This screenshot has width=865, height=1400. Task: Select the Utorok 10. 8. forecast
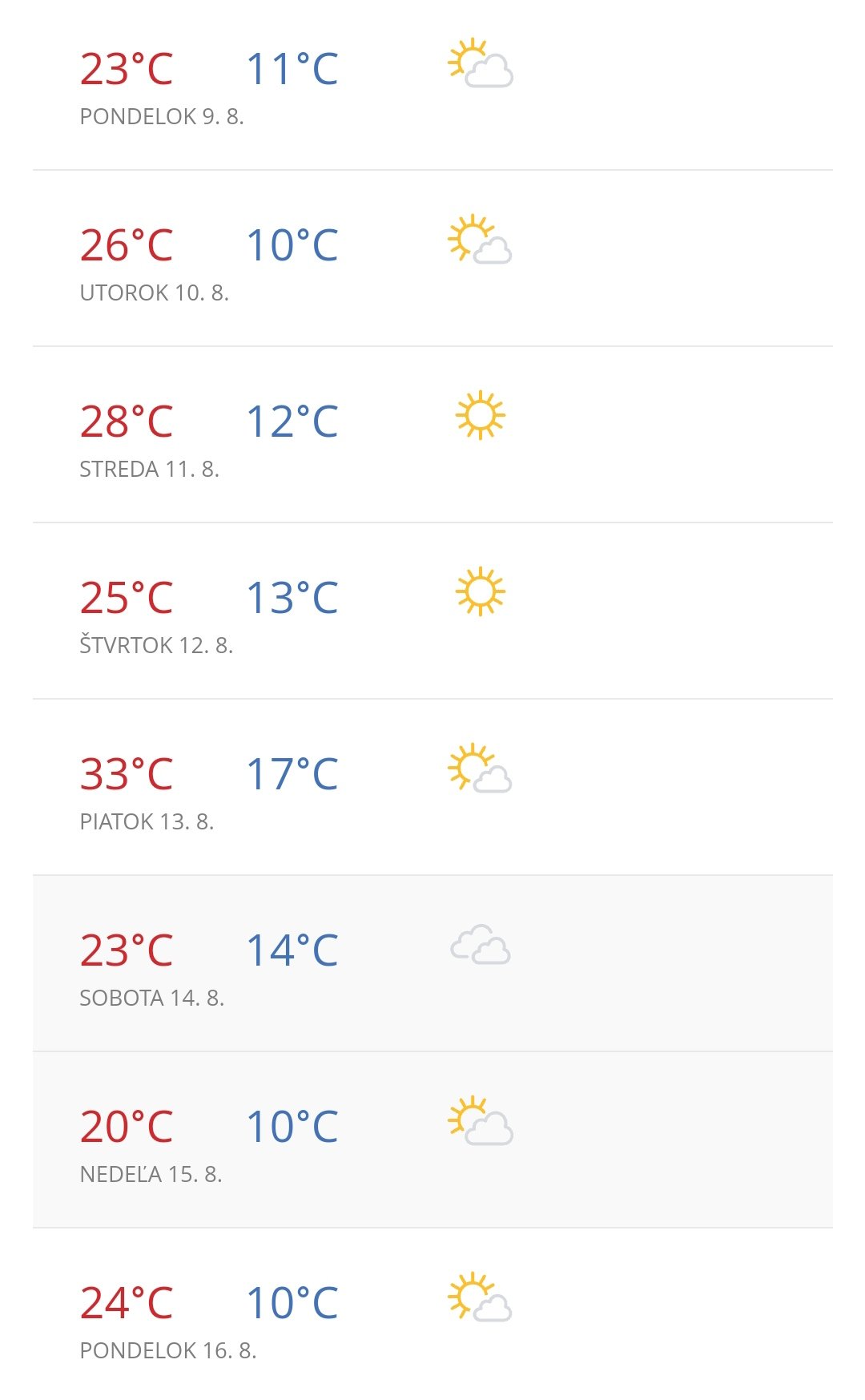coord(432,259)
